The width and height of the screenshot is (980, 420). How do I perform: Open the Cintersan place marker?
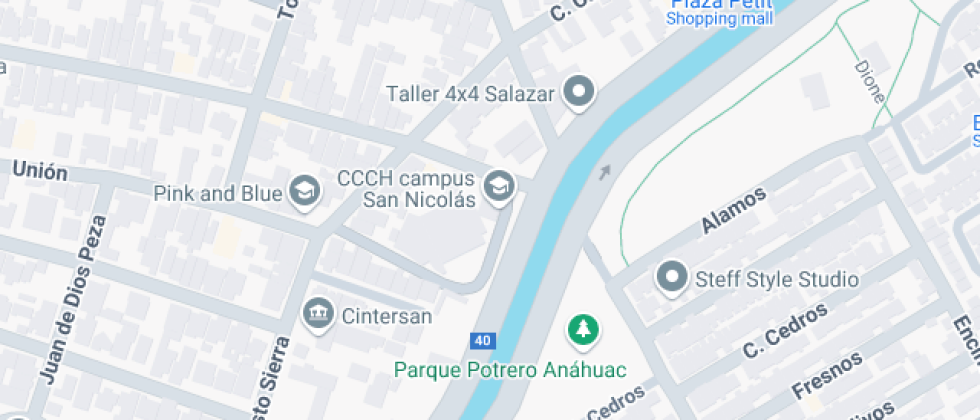[318, 315]
